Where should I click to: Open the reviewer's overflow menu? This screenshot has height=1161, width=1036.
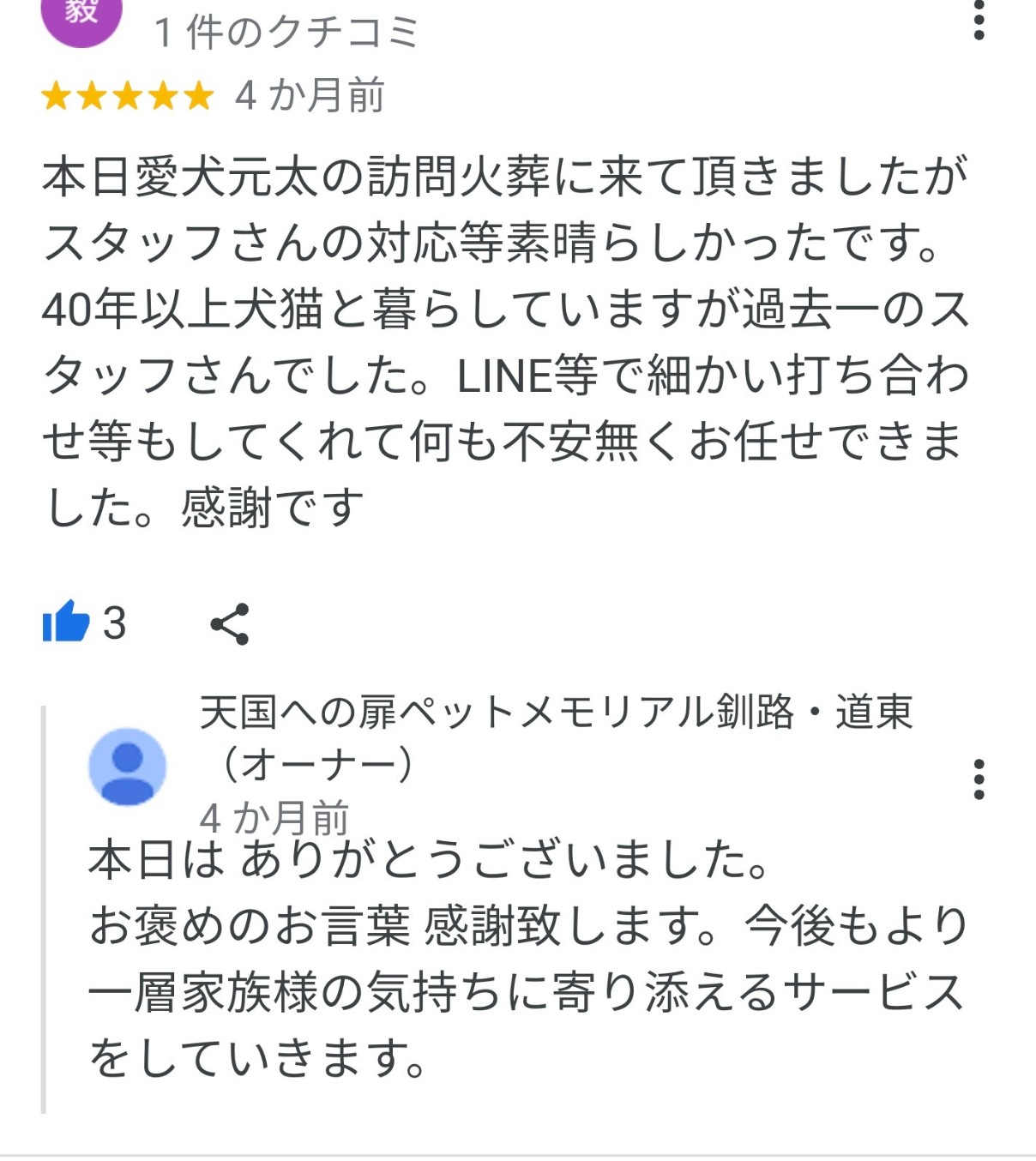click(979, 19)
